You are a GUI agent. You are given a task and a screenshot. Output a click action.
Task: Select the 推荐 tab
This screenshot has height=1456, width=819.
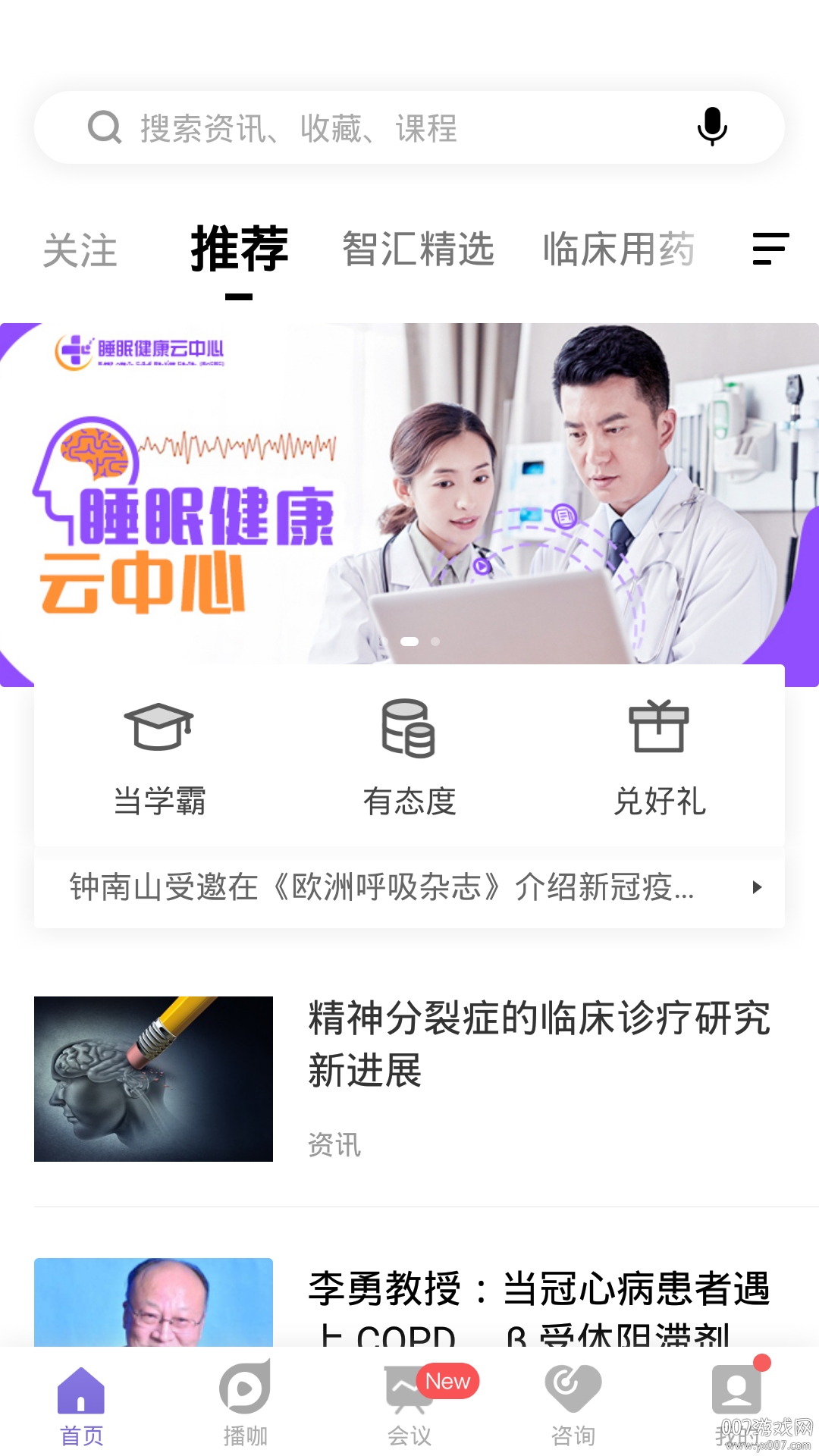coord(239,249)
